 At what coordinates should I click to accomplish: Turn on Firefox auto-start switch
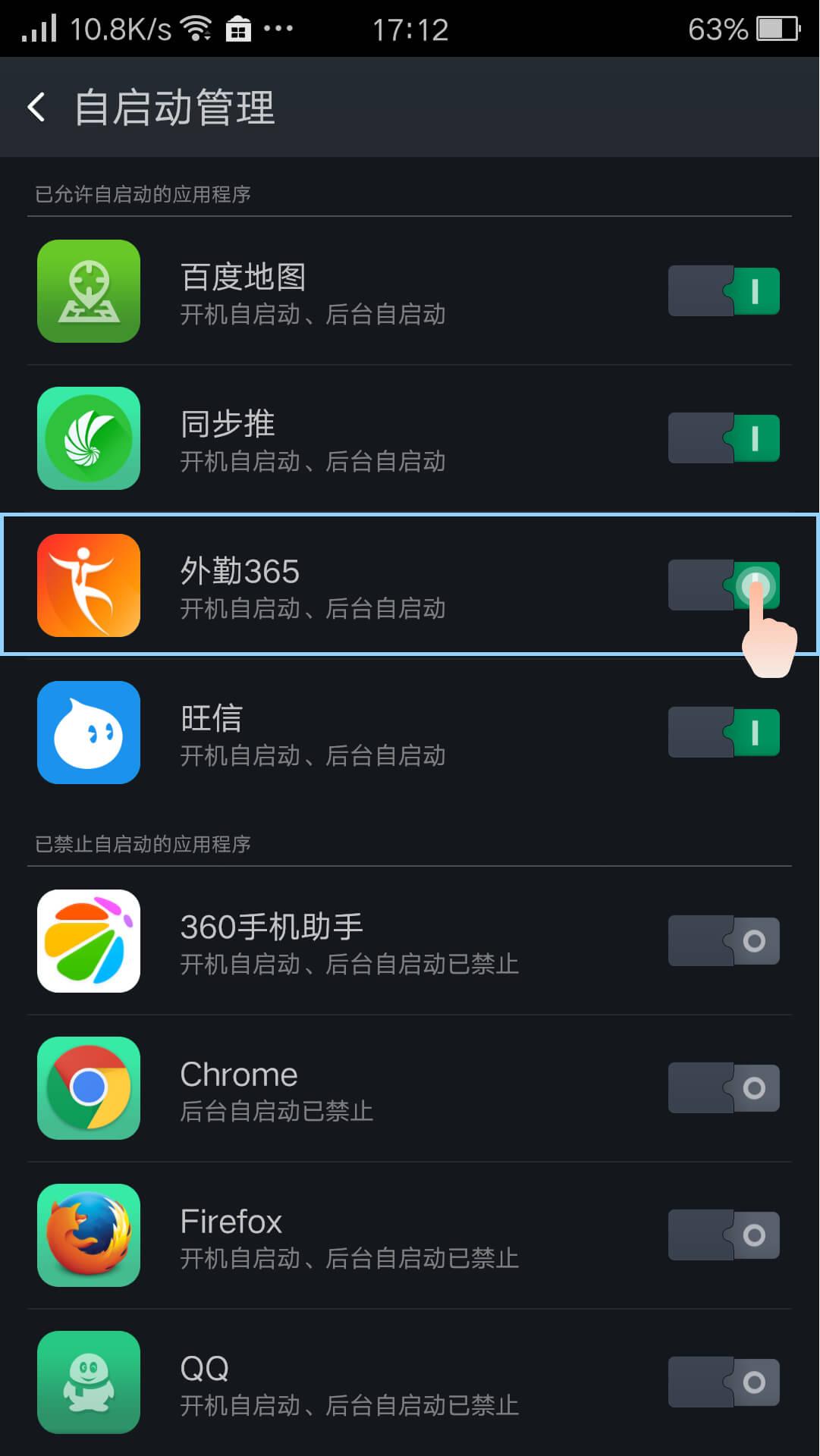[x=724, y=1235]
